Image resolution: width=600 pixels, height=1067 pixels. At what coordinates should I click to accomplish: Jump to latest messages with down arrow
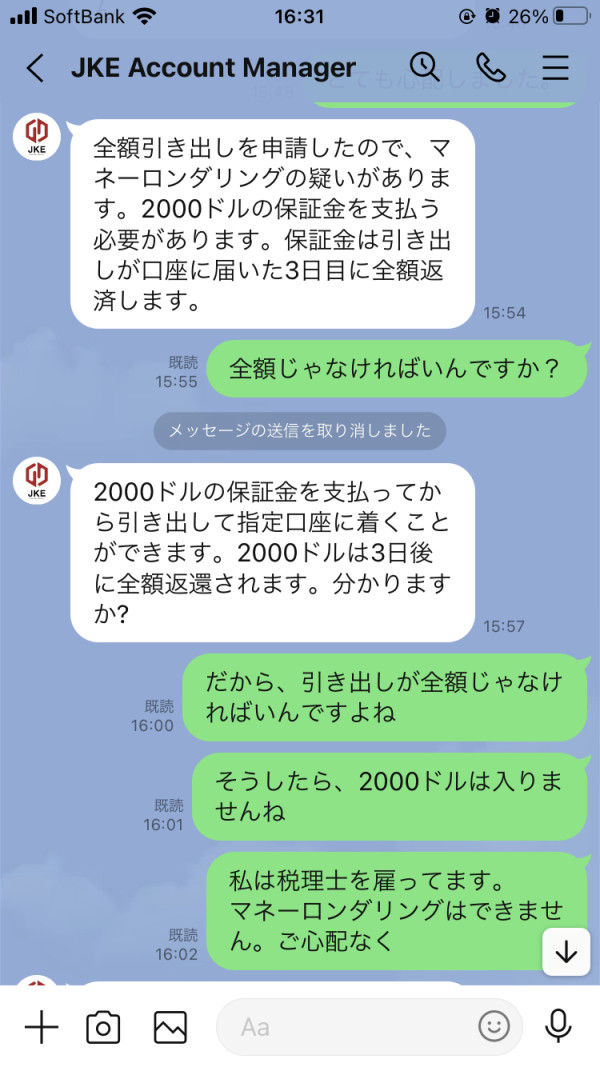(566, 952)
